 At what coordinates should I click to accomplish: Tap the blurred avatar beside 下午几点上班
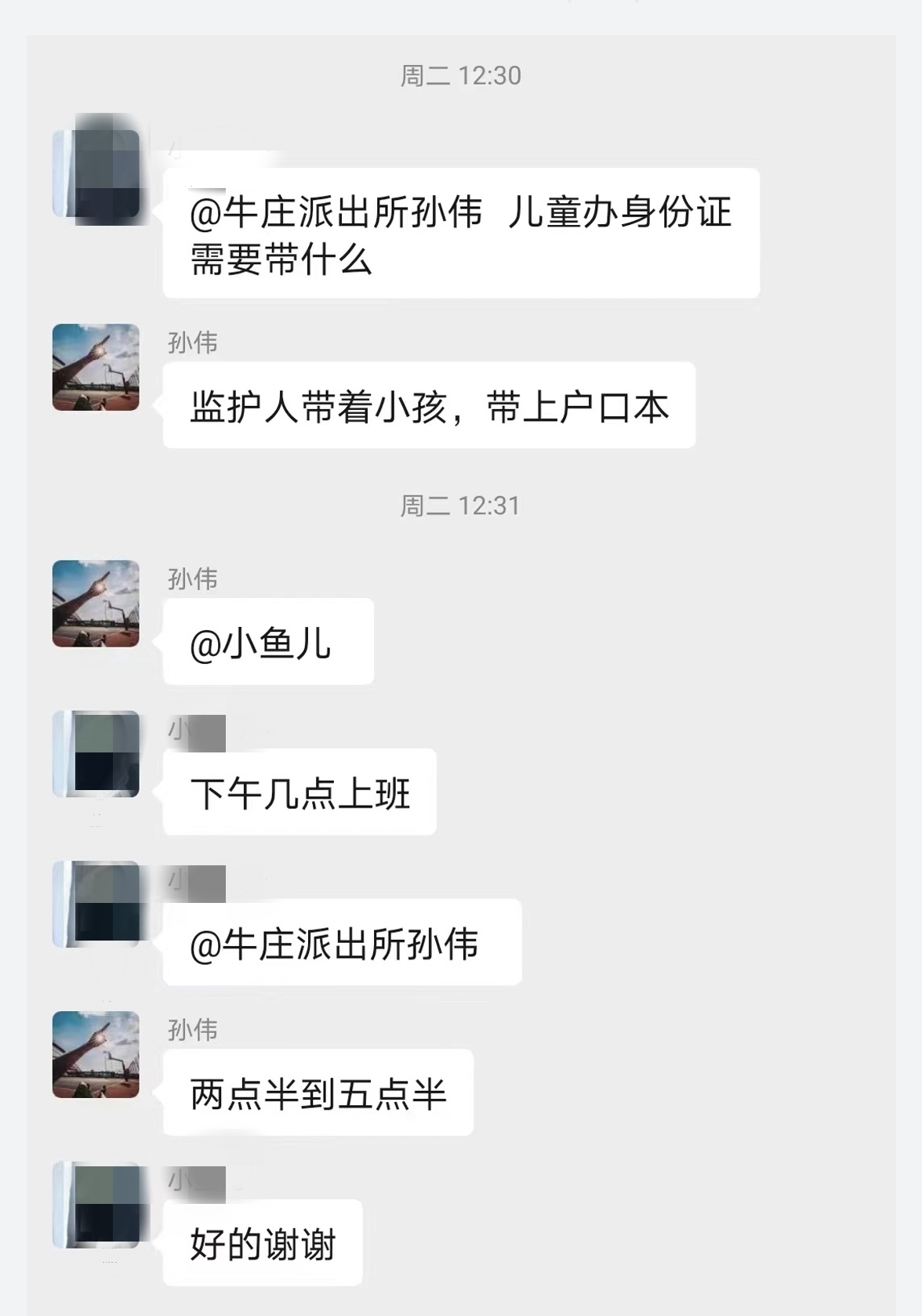click(96, 754)
